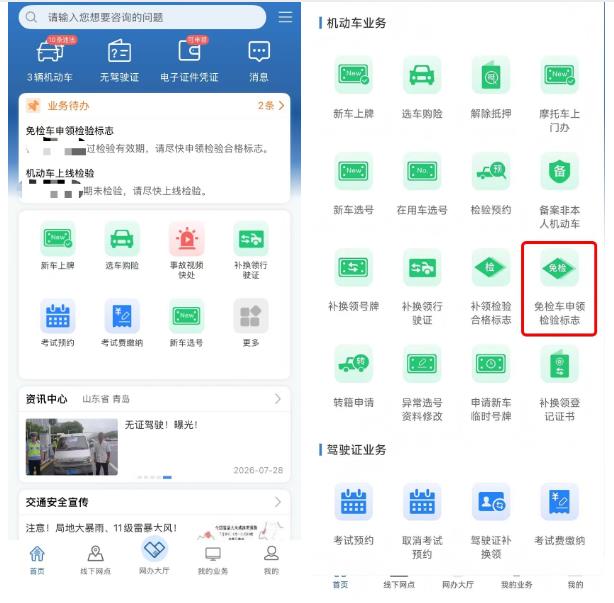The width and height of the screenshot is (614, 603).
Task: Open 事故视频快处 accident video service
Action: (186, 251)
